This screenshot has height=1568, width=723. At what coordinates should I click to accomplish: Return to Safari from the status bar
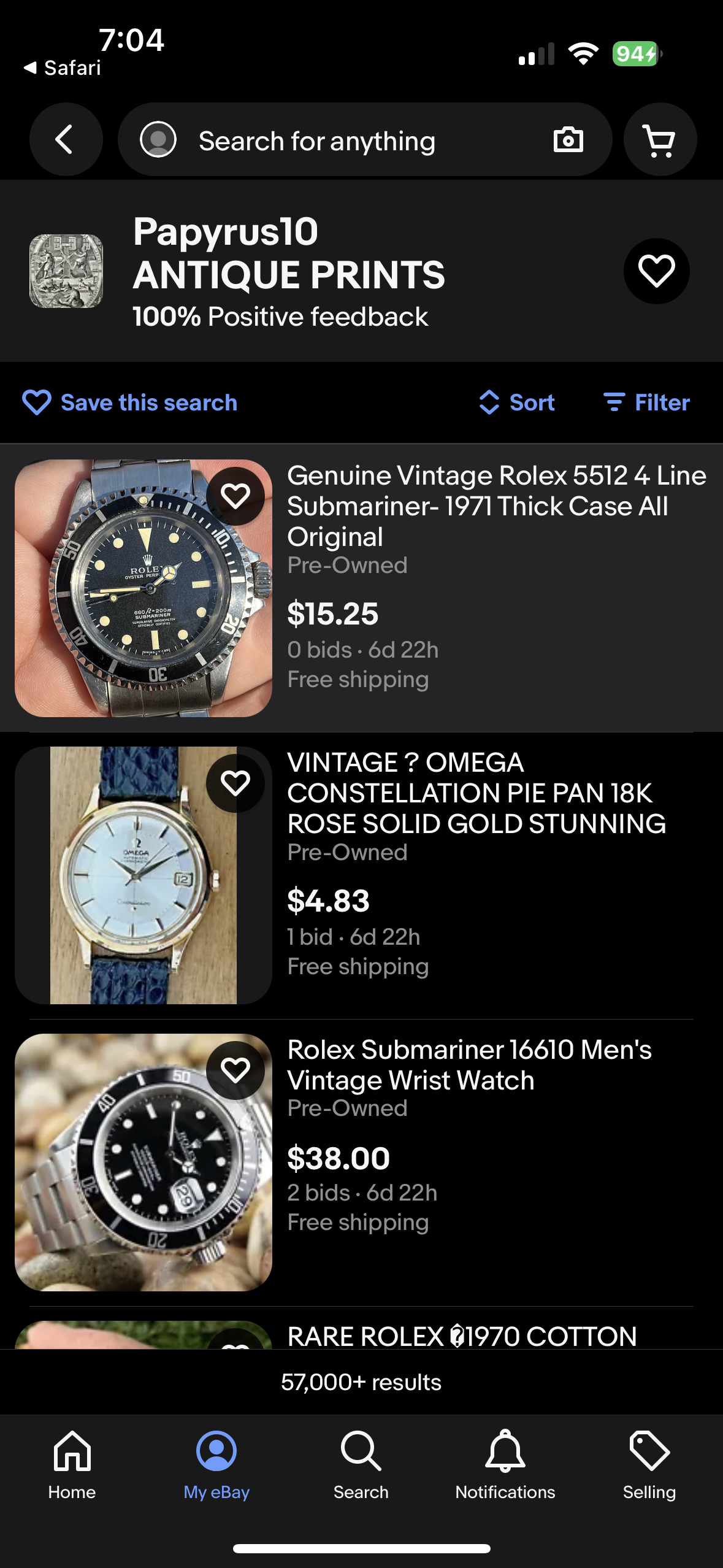click(63, 67)
